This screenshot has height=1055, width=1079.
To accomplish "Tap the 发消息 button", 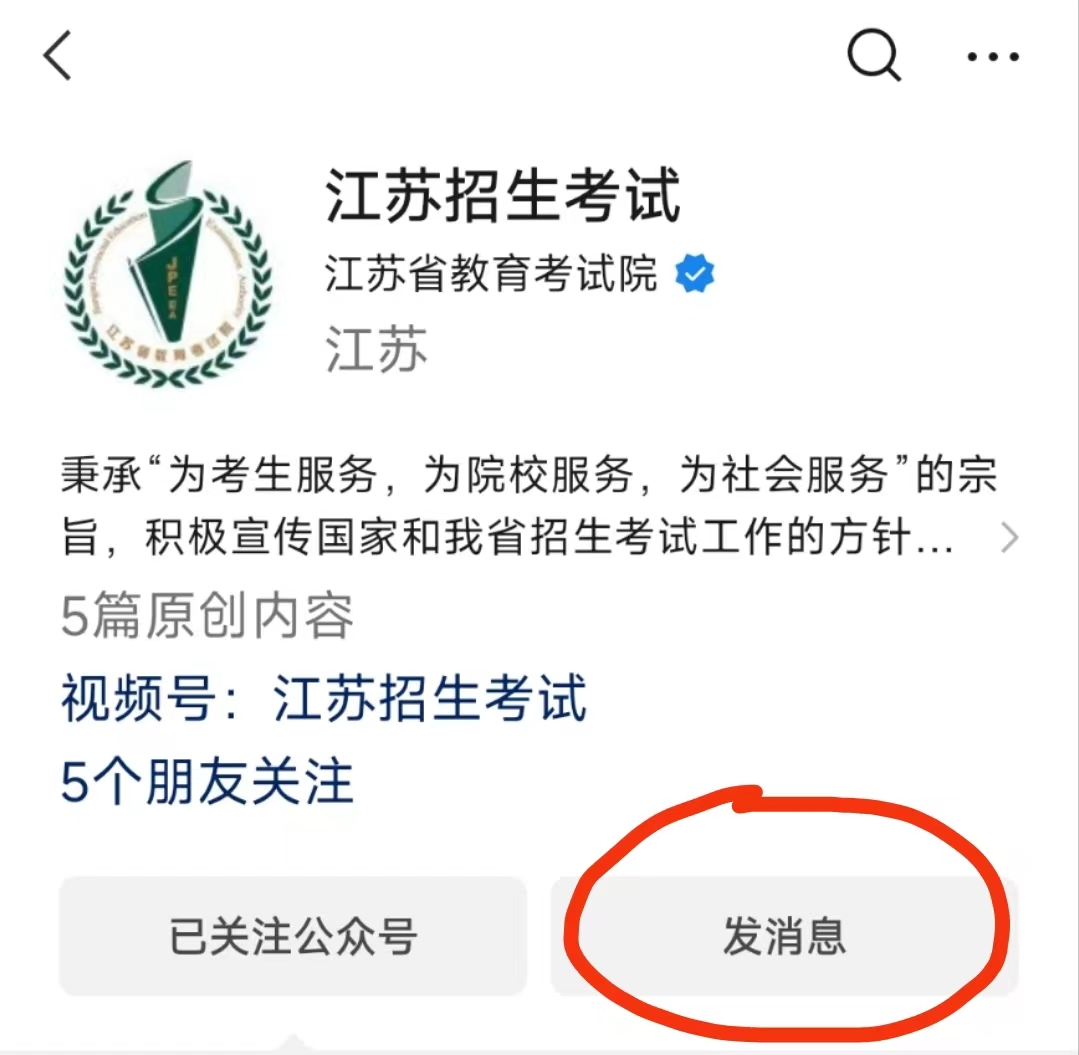I will tap(784, 937).
